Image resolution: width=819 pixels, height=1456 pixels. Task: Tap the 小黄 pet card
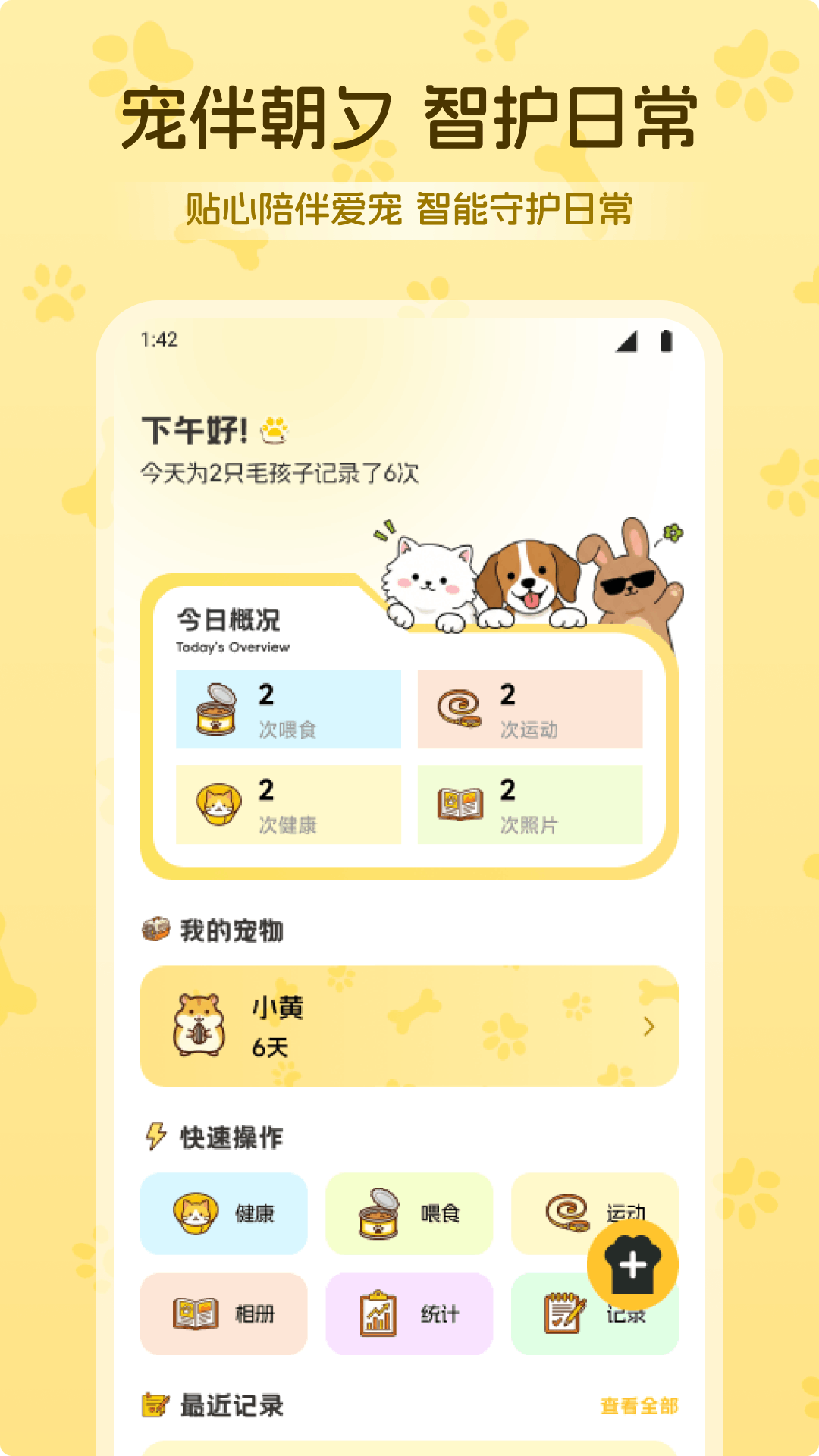[x=409, y=1025]
